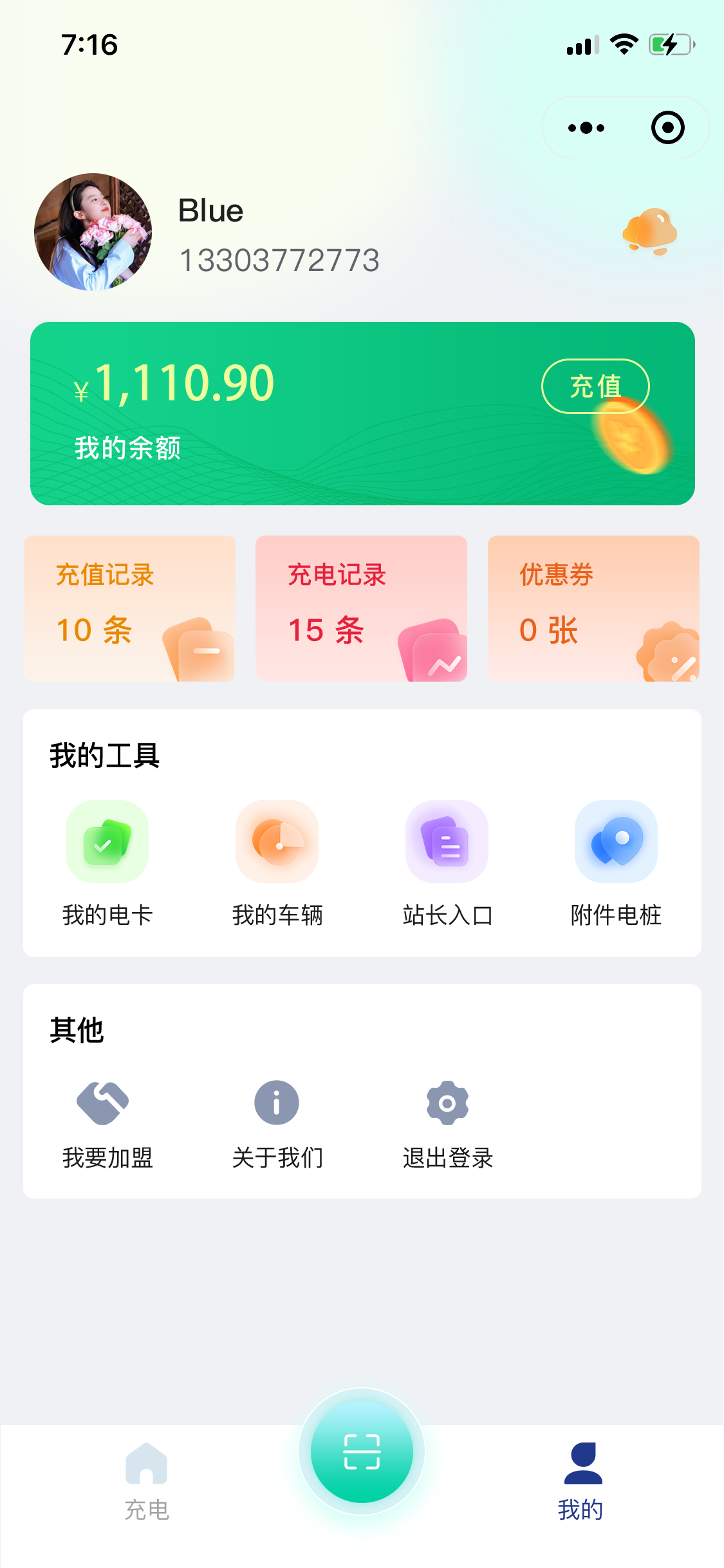Launch the center scan button
This screenshot has height=1568, width=724.
[x=362, y=1452]
